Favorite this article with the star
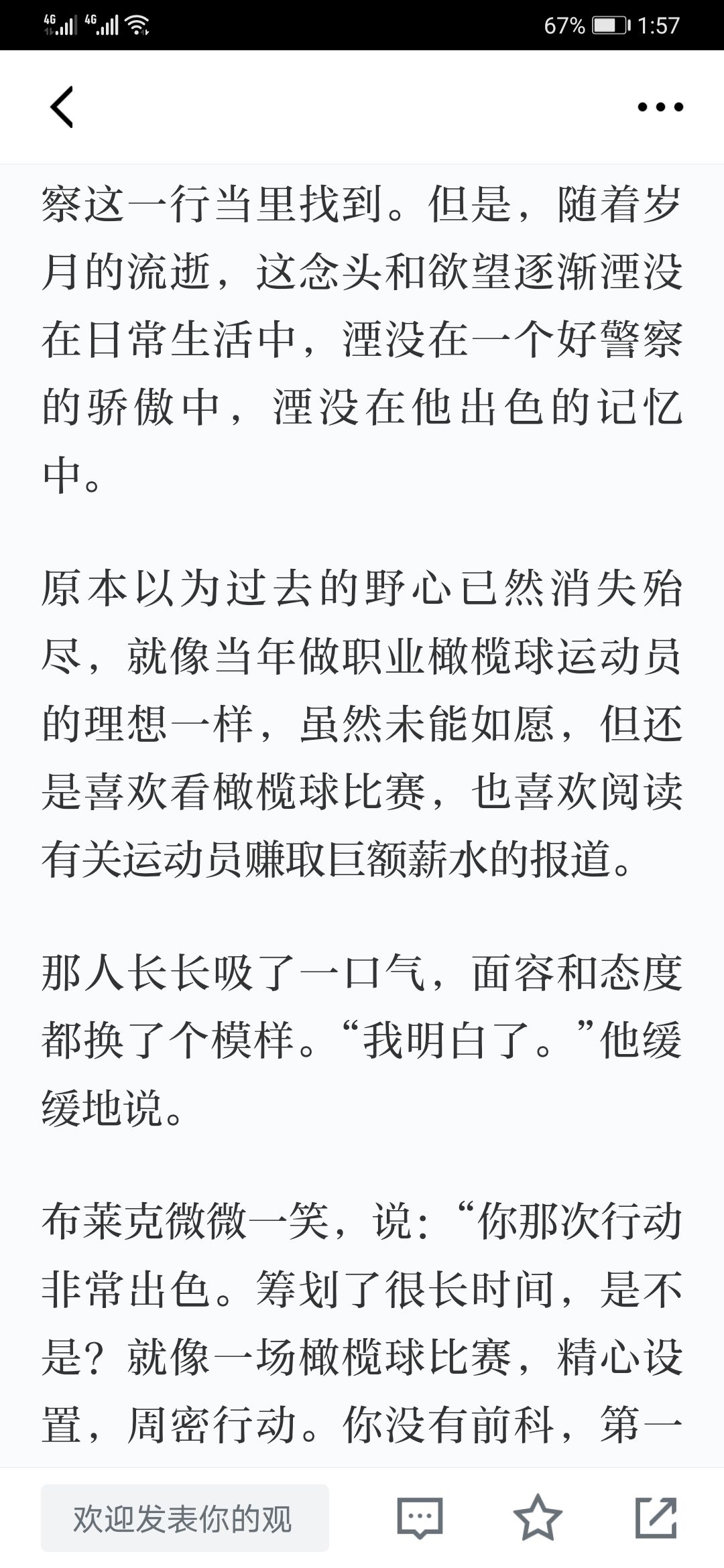Image resolution: width=724 pixels, height=1568 pixels. [538, 1517]
